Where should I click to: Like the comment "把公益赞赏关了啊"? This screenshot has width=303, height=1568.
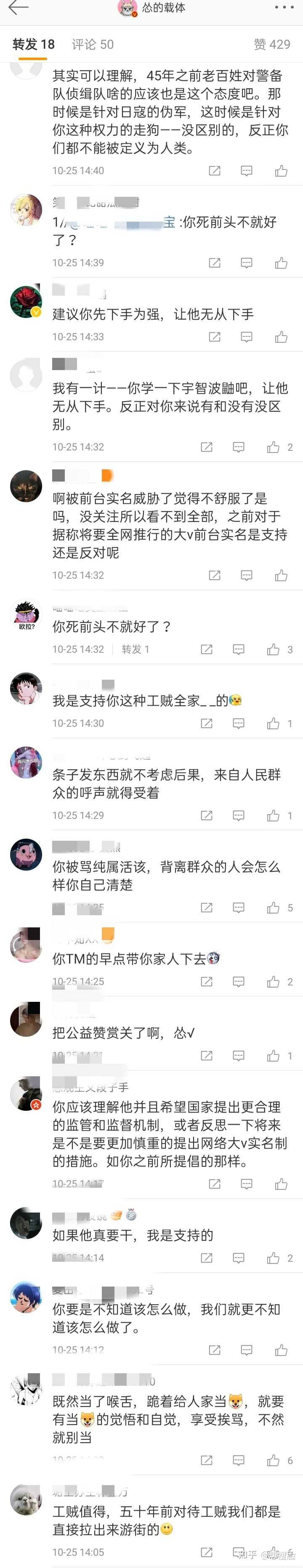pyautogui.click(x=274, y=1055)
